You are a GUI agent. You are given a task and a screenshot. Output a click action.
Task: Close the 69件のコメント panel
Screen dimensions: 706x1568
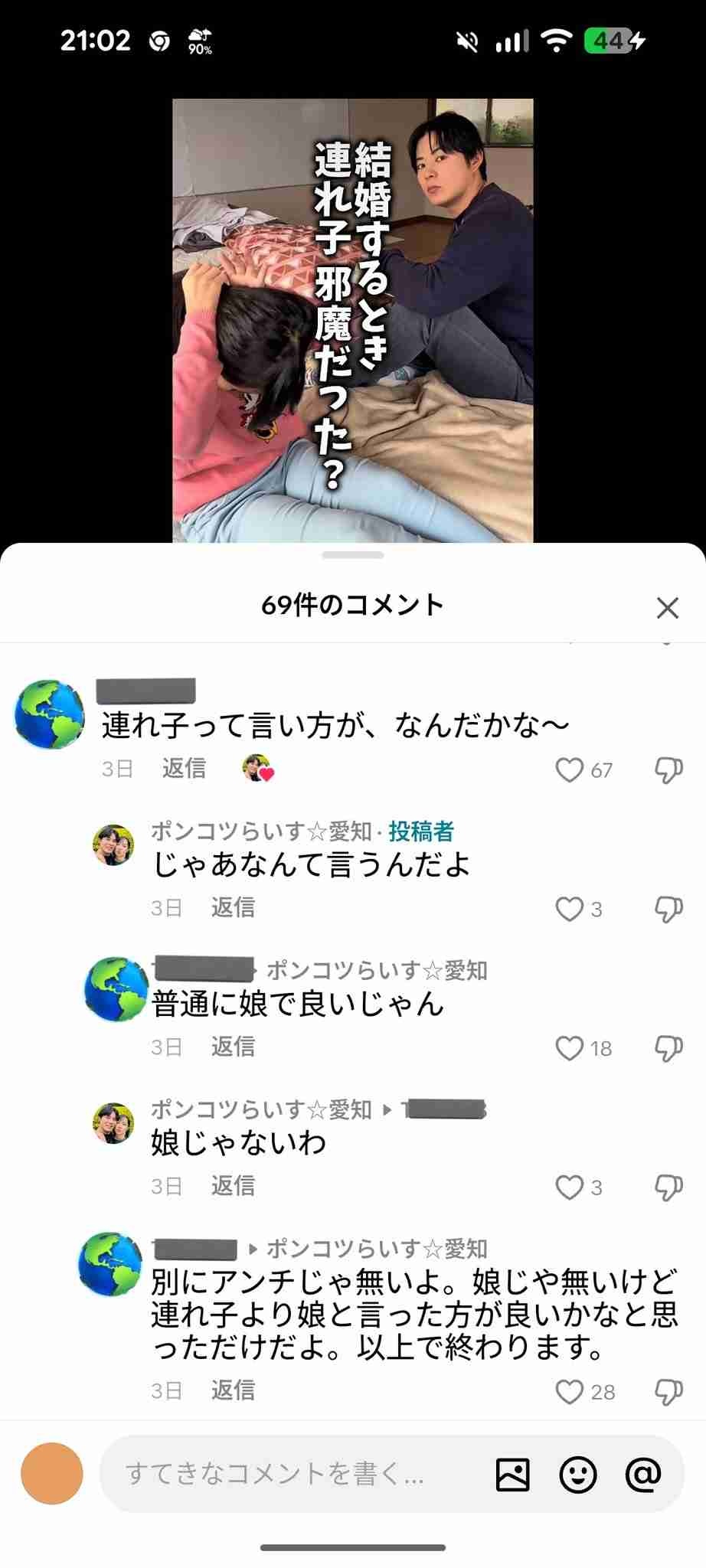tap(668, 608)
